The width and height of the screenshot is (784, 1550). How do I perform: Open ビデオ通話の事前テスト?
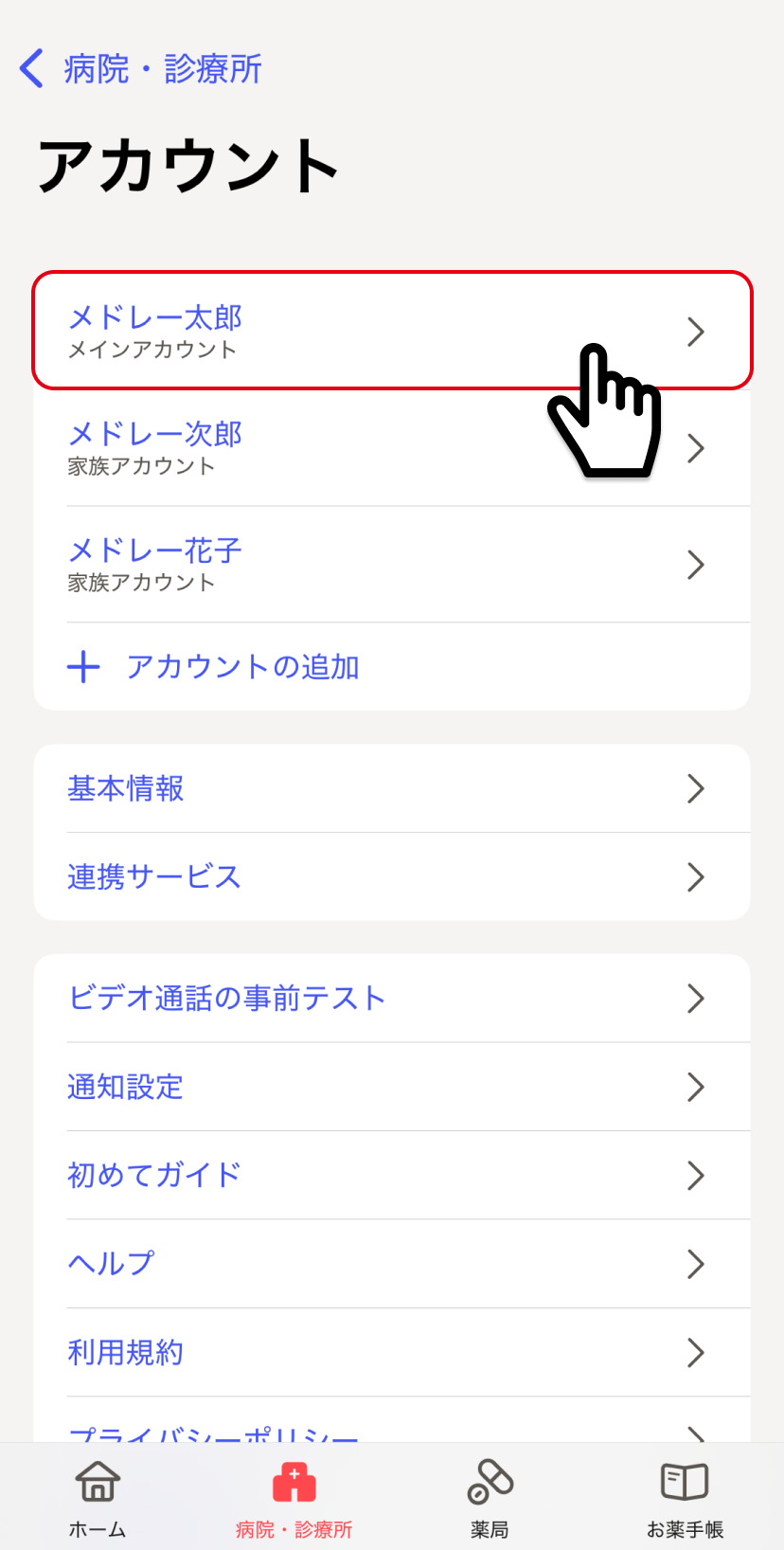(391, 999)
